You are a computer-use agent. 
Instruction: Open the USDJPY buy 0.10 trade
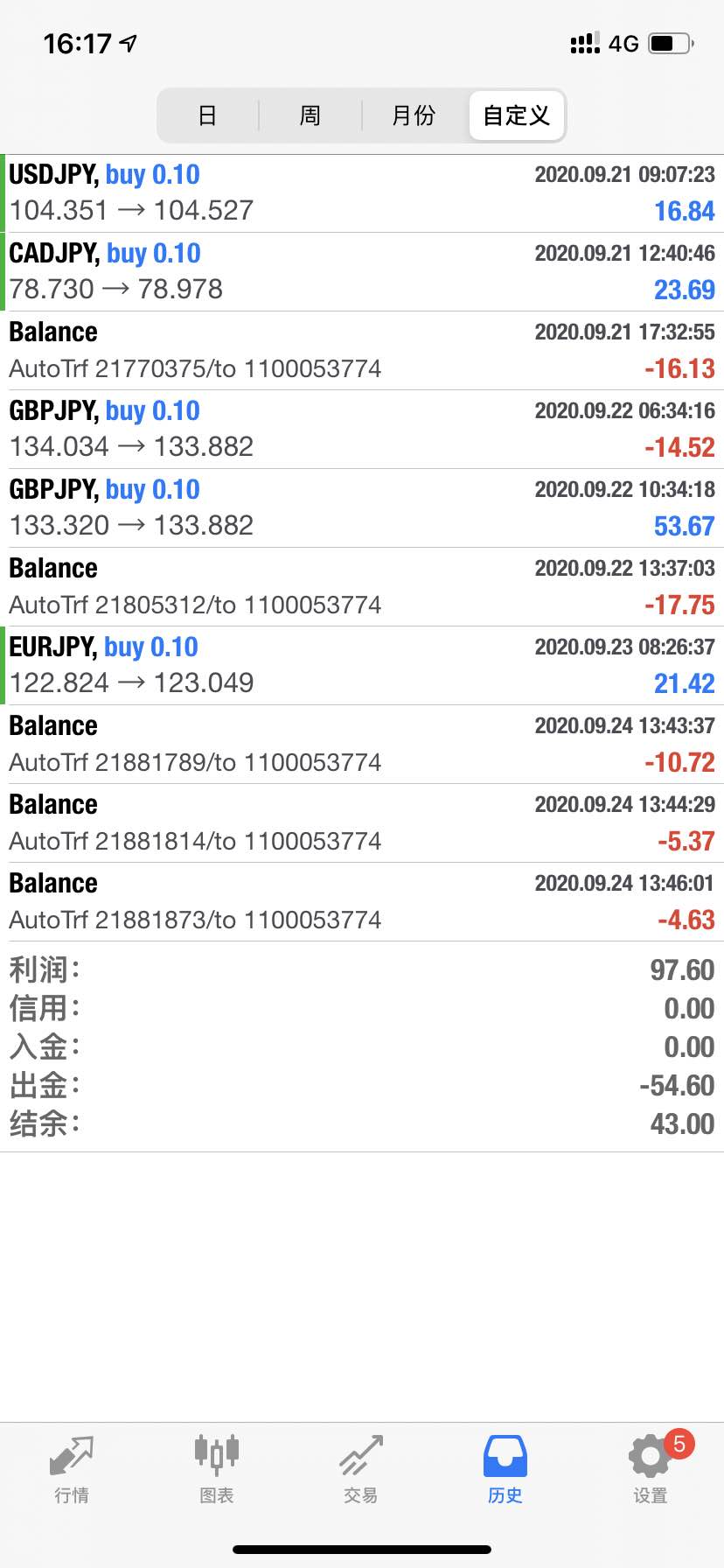click(362, 193)
